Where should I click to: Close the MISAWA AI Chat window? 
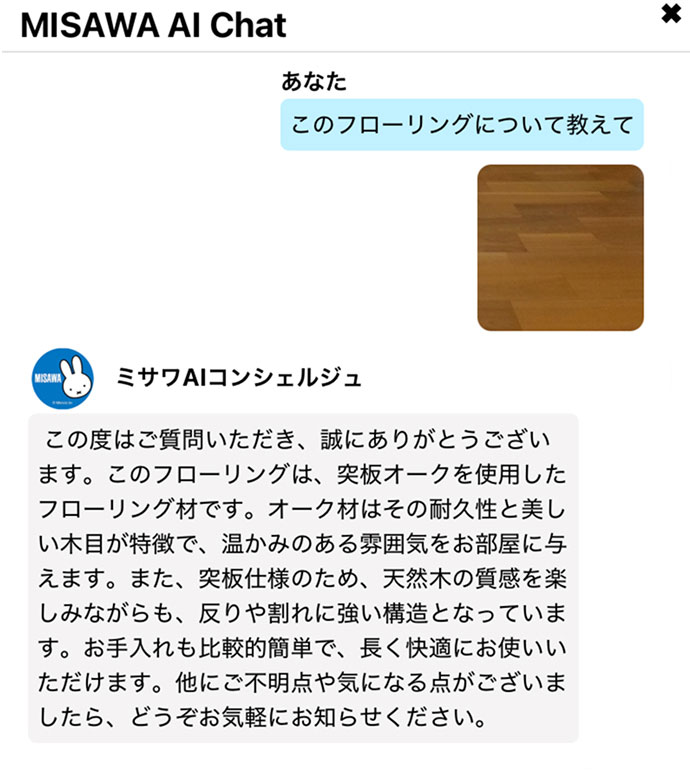click(x=671, y=13)
